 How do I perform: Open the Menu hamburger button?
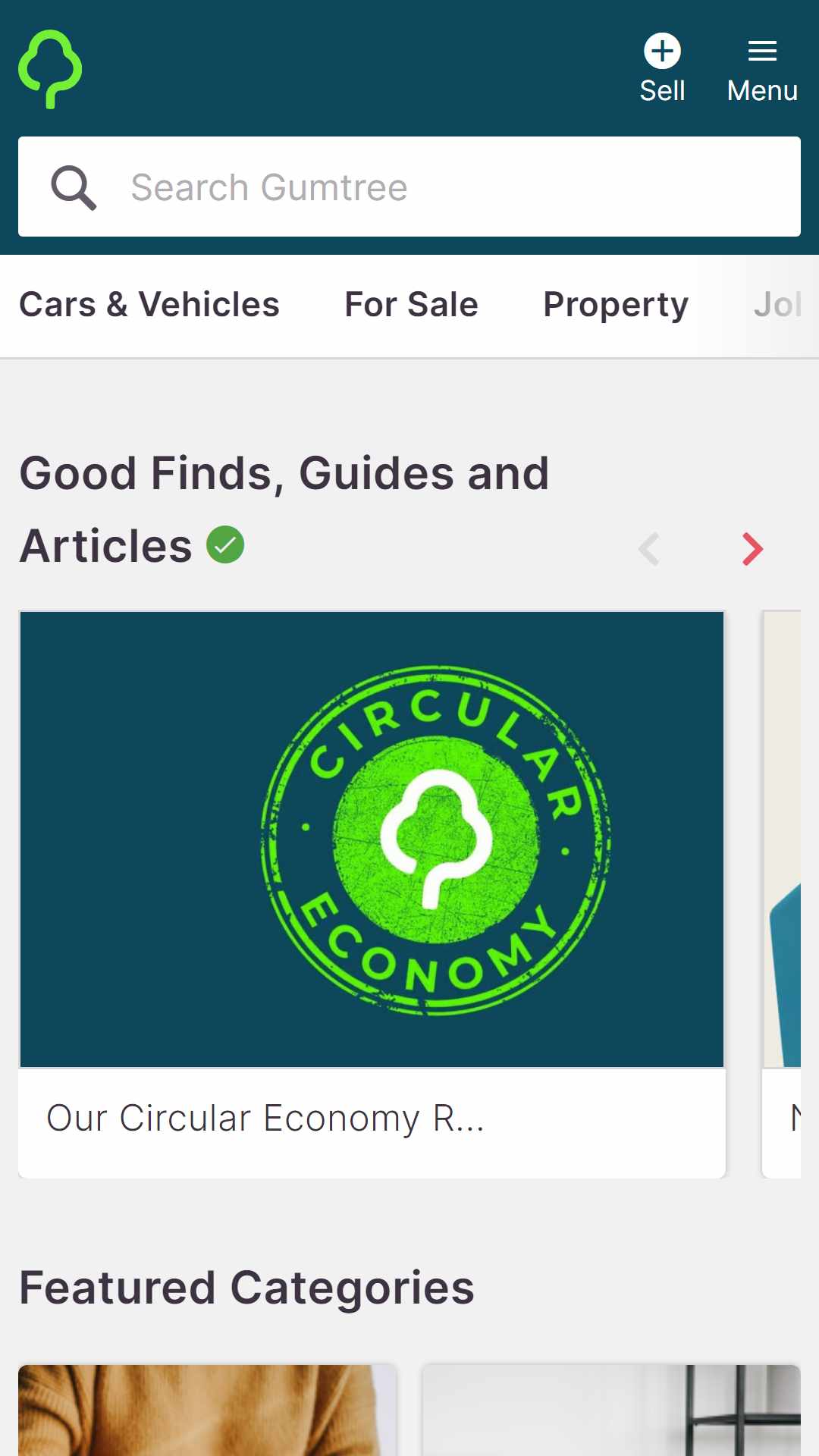pos(762,69)
